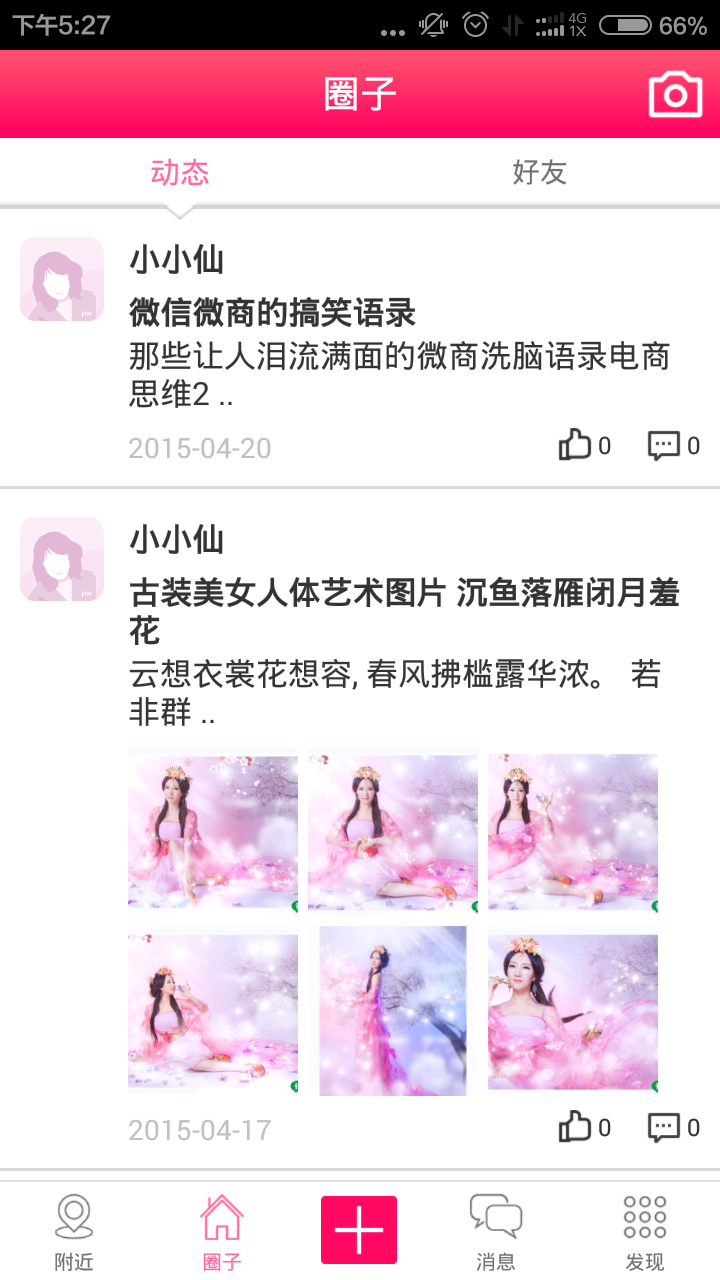720x1280 pixels.
Task: Tap the thumbs-up icon on the first post
Action: (575, 444)
